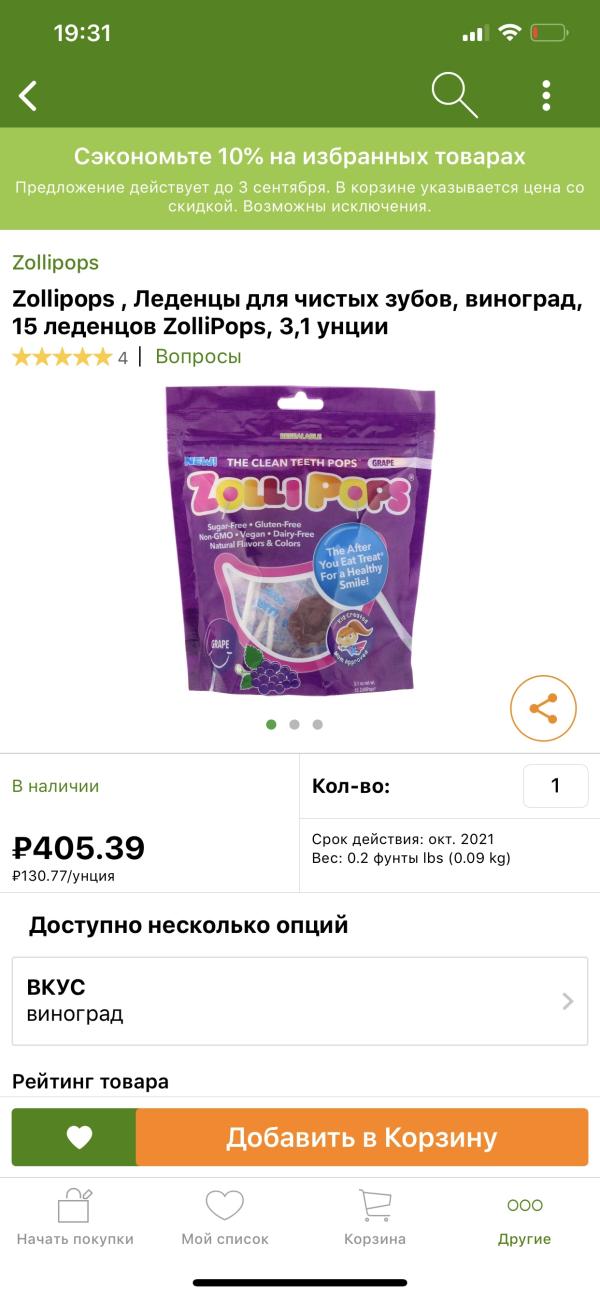Tap Добавить в Корзину button
Screen dimensions: 600x1298
click(361, 1137)
